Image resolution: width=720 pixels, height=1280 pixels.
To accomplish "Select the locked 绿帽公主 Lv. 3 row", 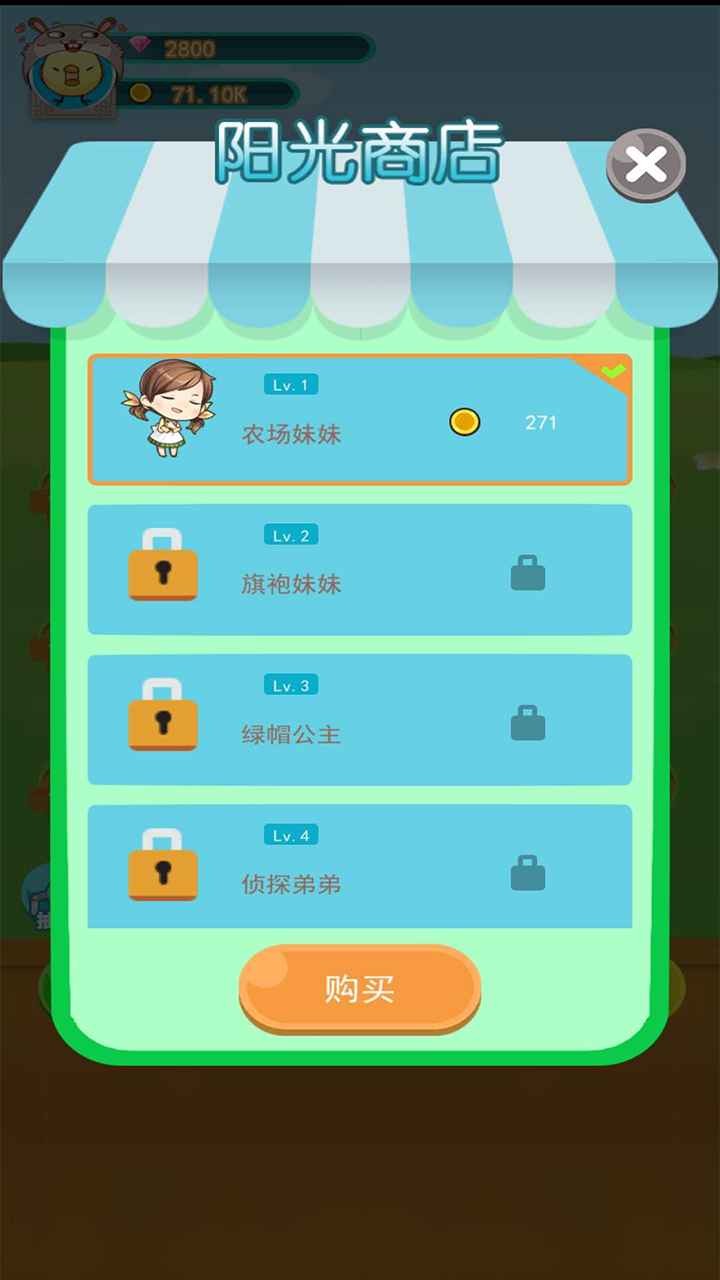I will pos(360,720).
